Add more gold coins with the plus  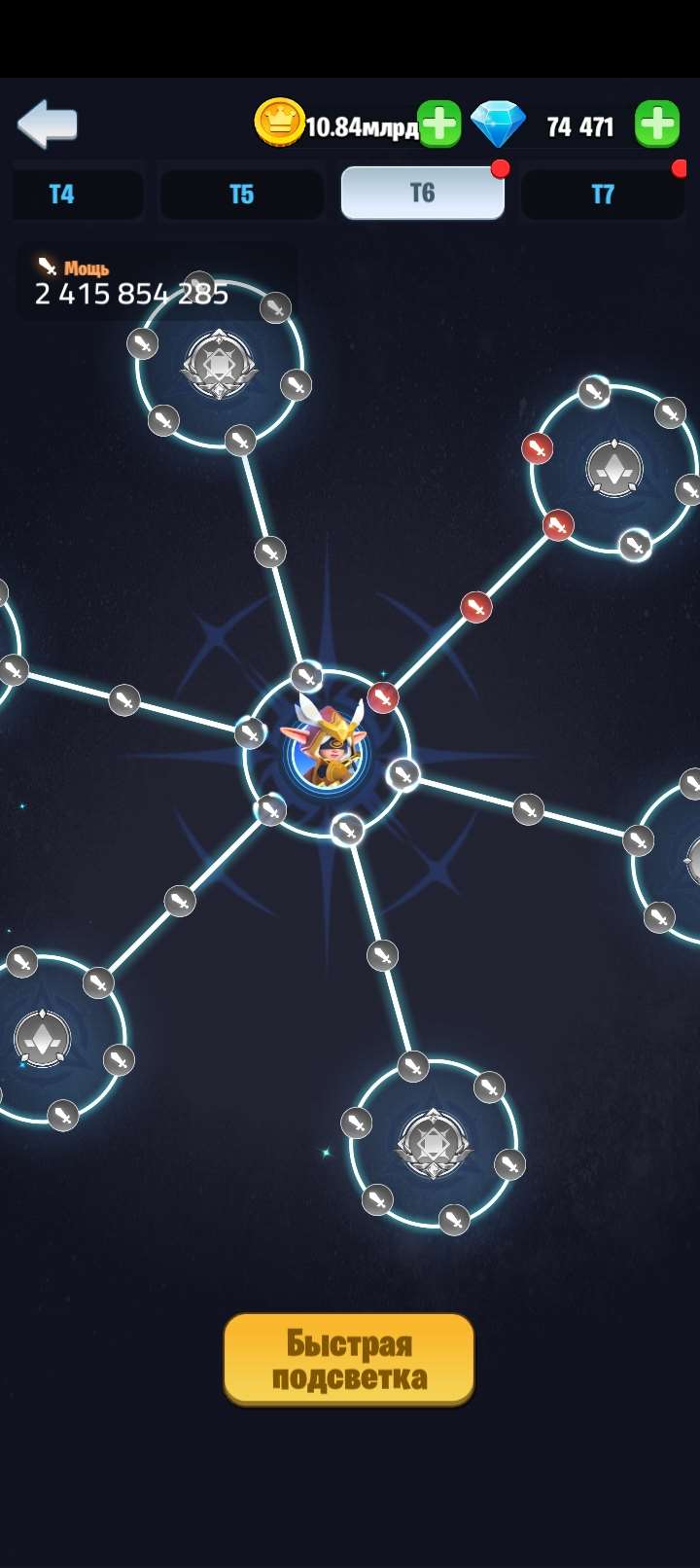pyautogui.click(x=438, y=125)
